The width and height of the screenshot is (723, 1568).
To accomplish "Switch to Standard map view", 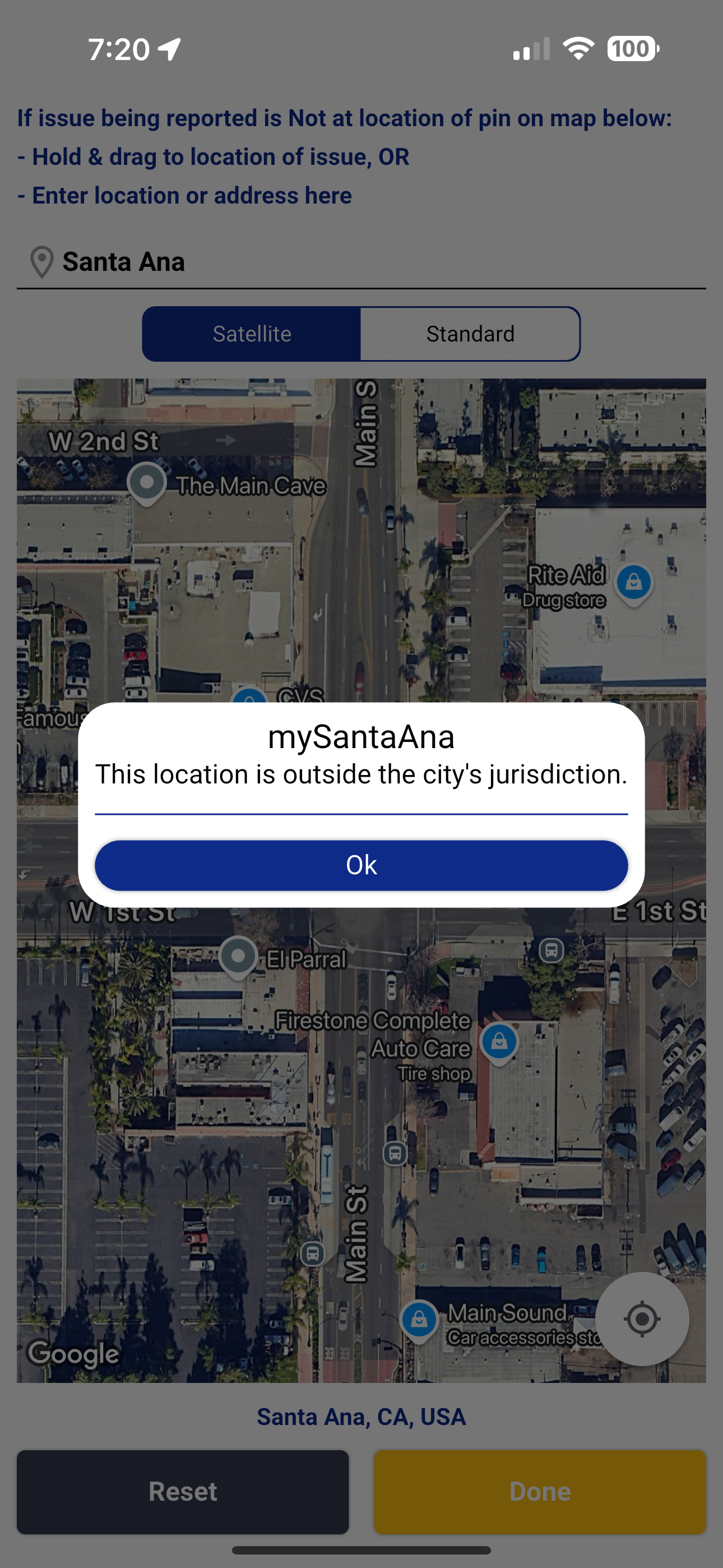I will coord(470,334).
